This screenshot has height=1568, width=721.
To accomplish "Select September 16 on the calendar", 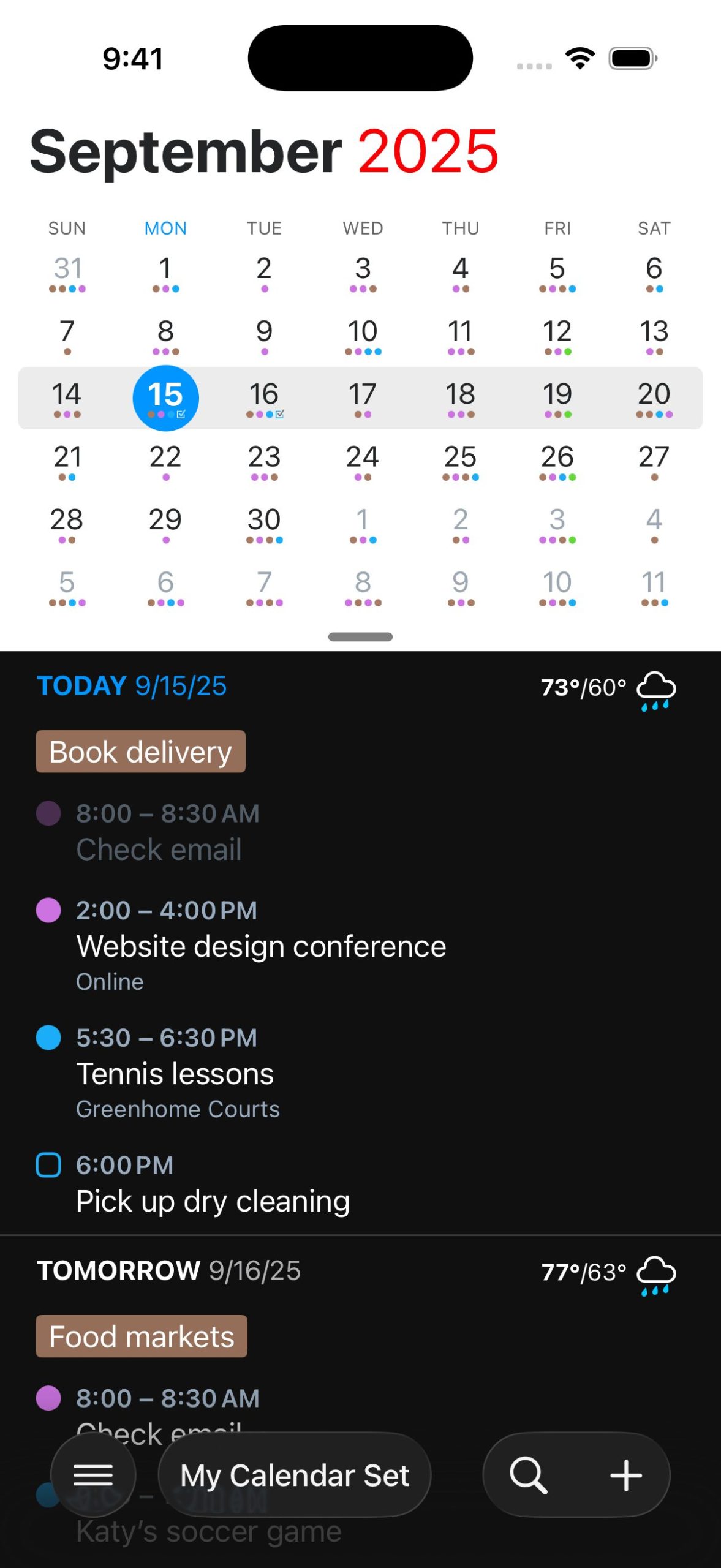I will coord(264,398).
